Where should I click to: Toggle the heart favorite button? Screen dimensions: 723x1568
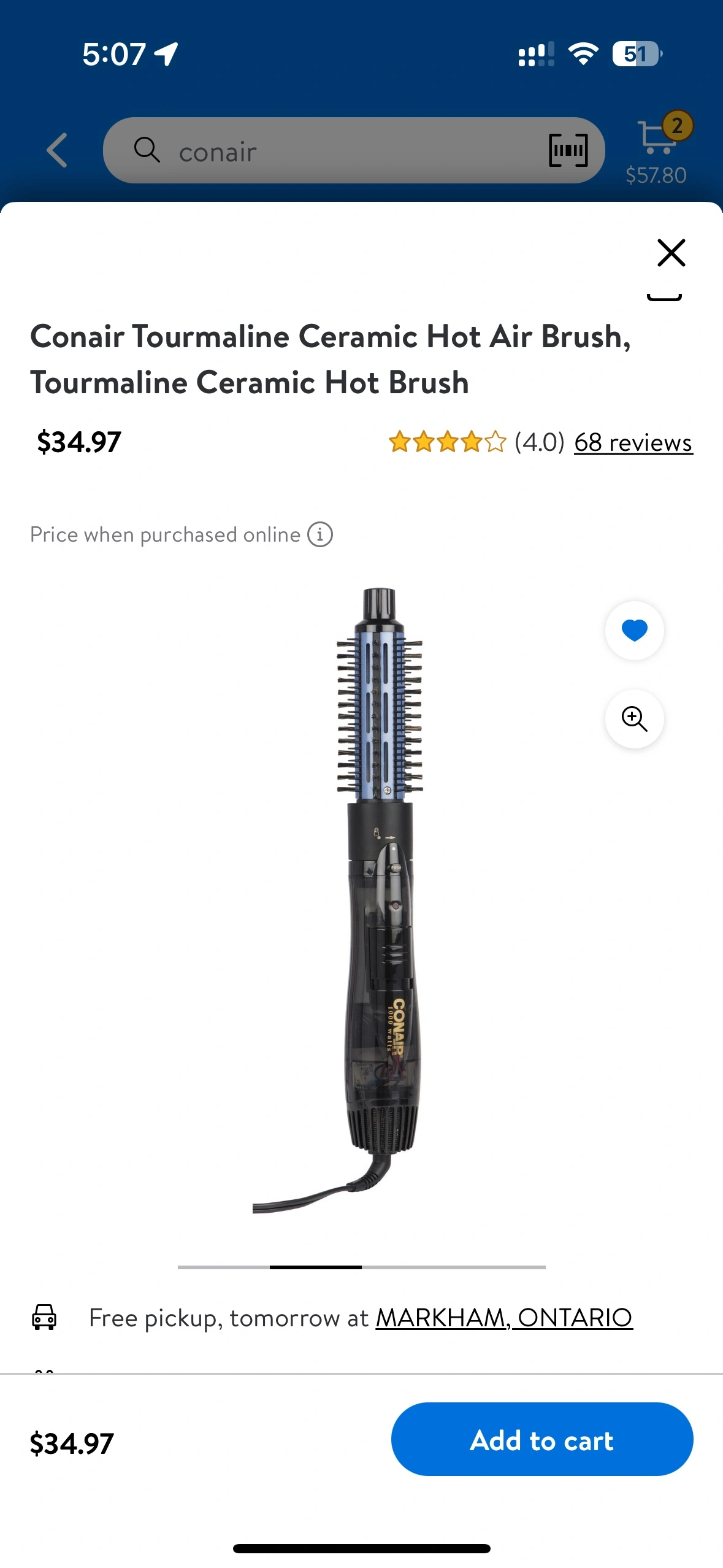634,630
